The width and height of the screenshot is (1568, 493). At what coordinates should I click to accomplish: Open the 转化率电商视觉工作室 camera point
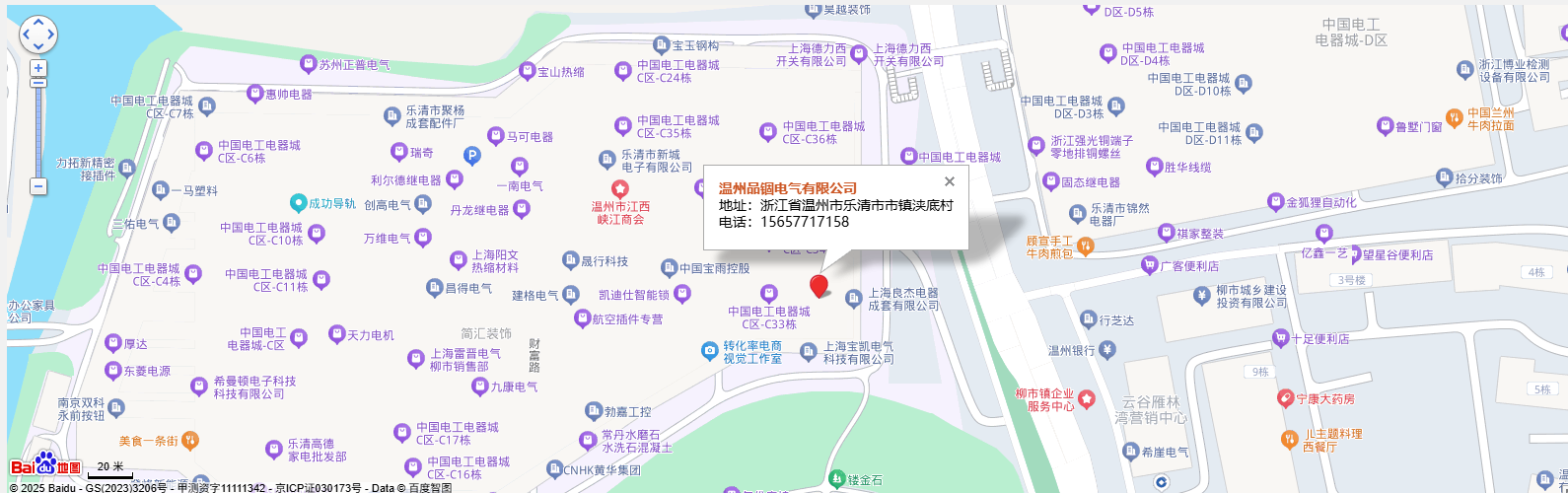point(709,351)
